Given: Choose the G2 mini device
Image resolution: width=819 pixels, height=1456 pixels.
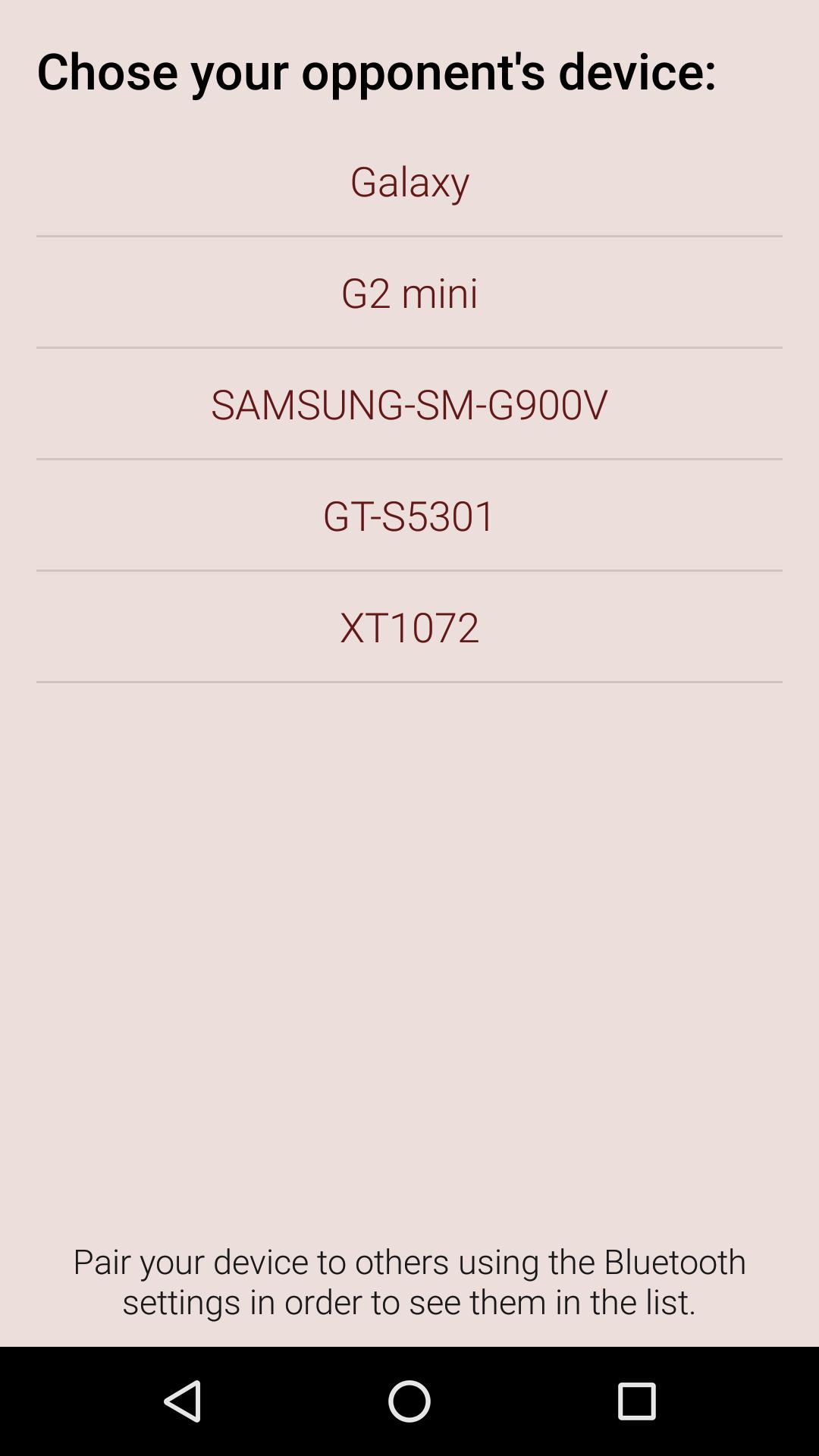Looking at the screenshot, I should 409,293.
